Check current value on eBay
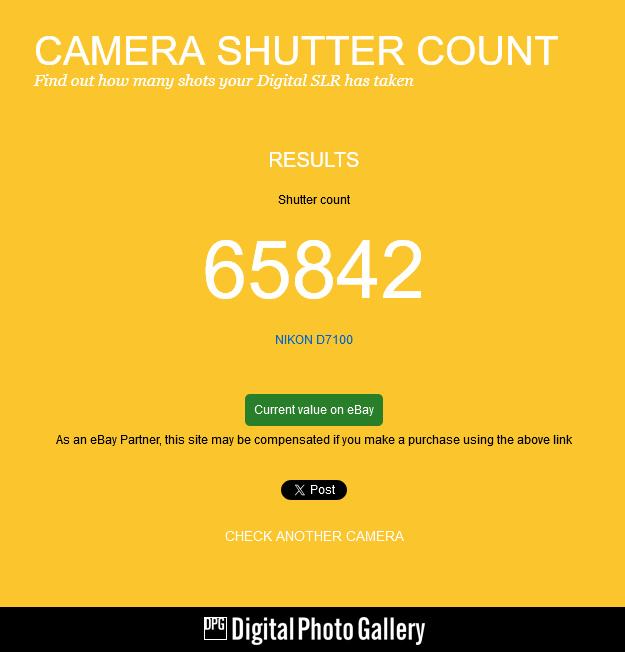The image size is (625, 652). [313, 410]
